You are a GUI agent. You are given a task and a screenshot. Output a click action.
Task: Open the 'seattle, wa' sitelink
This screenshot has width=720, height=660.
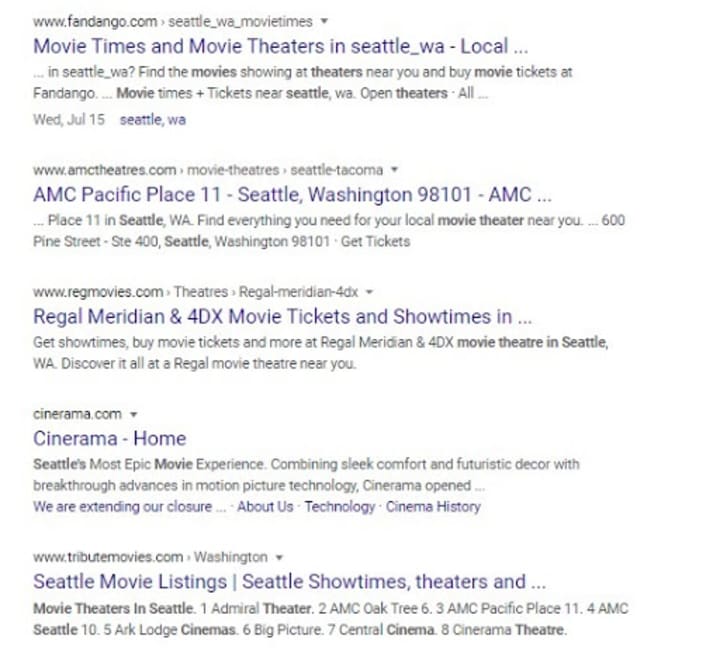coord(152,120)
